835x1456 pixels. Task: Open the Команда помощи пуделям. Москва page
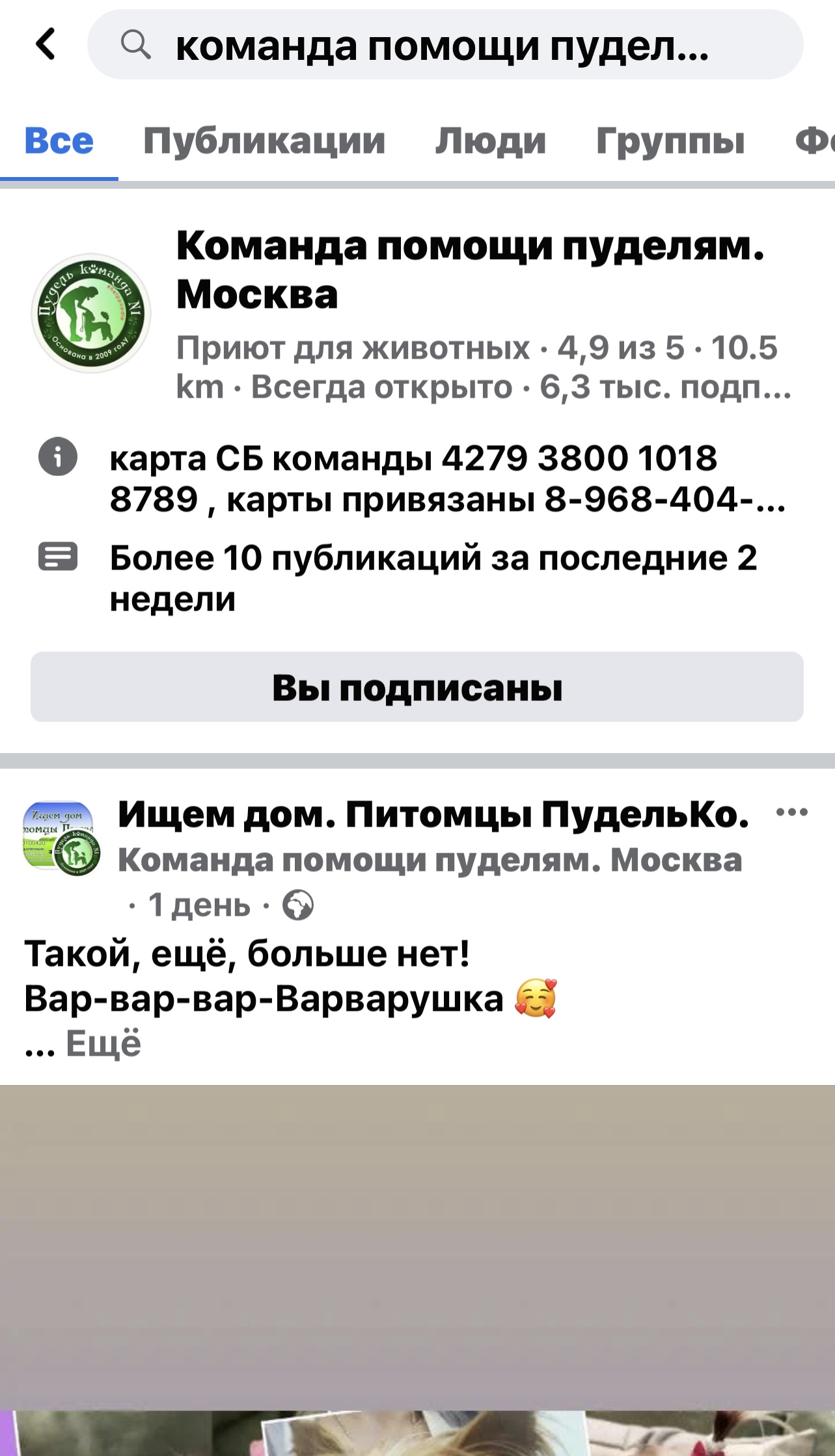469,269
